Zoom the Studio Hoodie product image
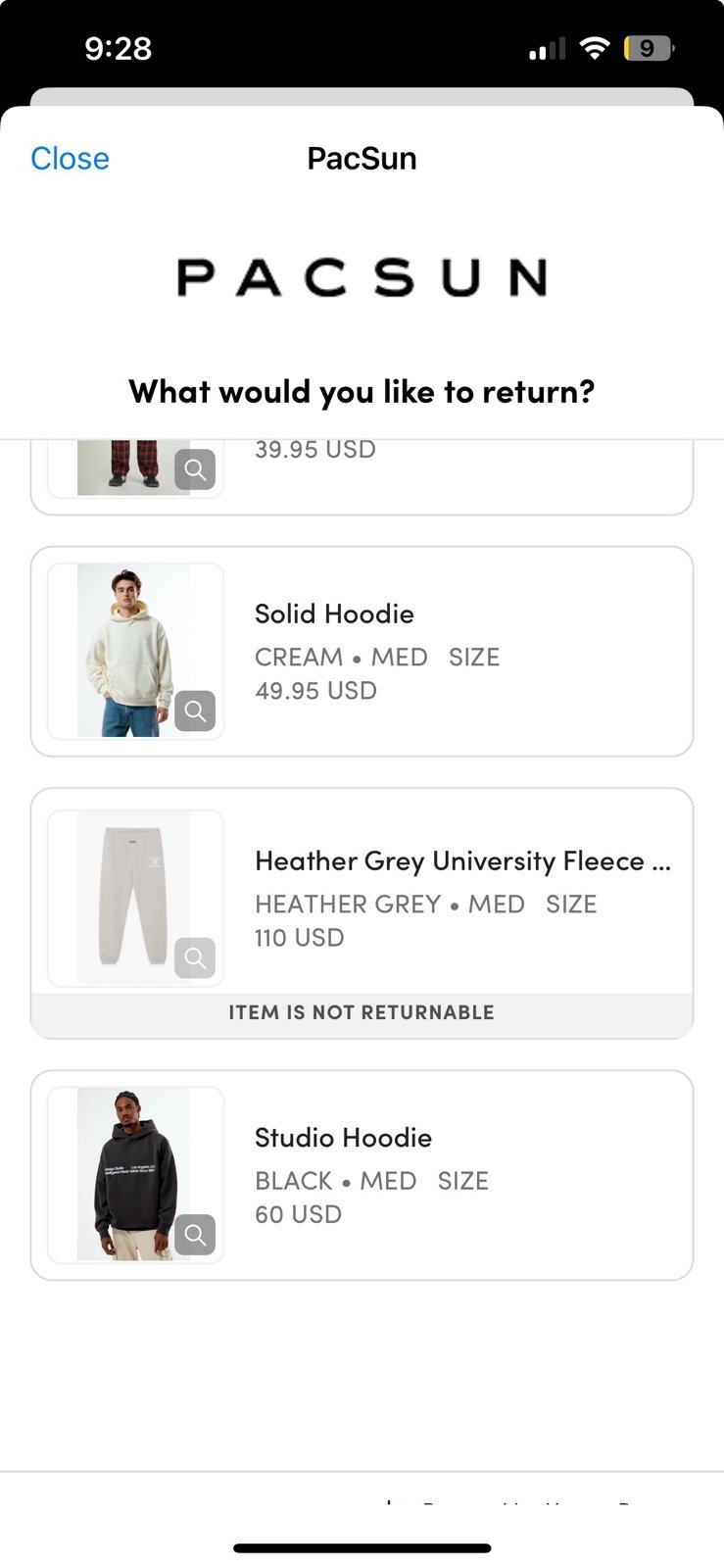 pos(195,1234)
